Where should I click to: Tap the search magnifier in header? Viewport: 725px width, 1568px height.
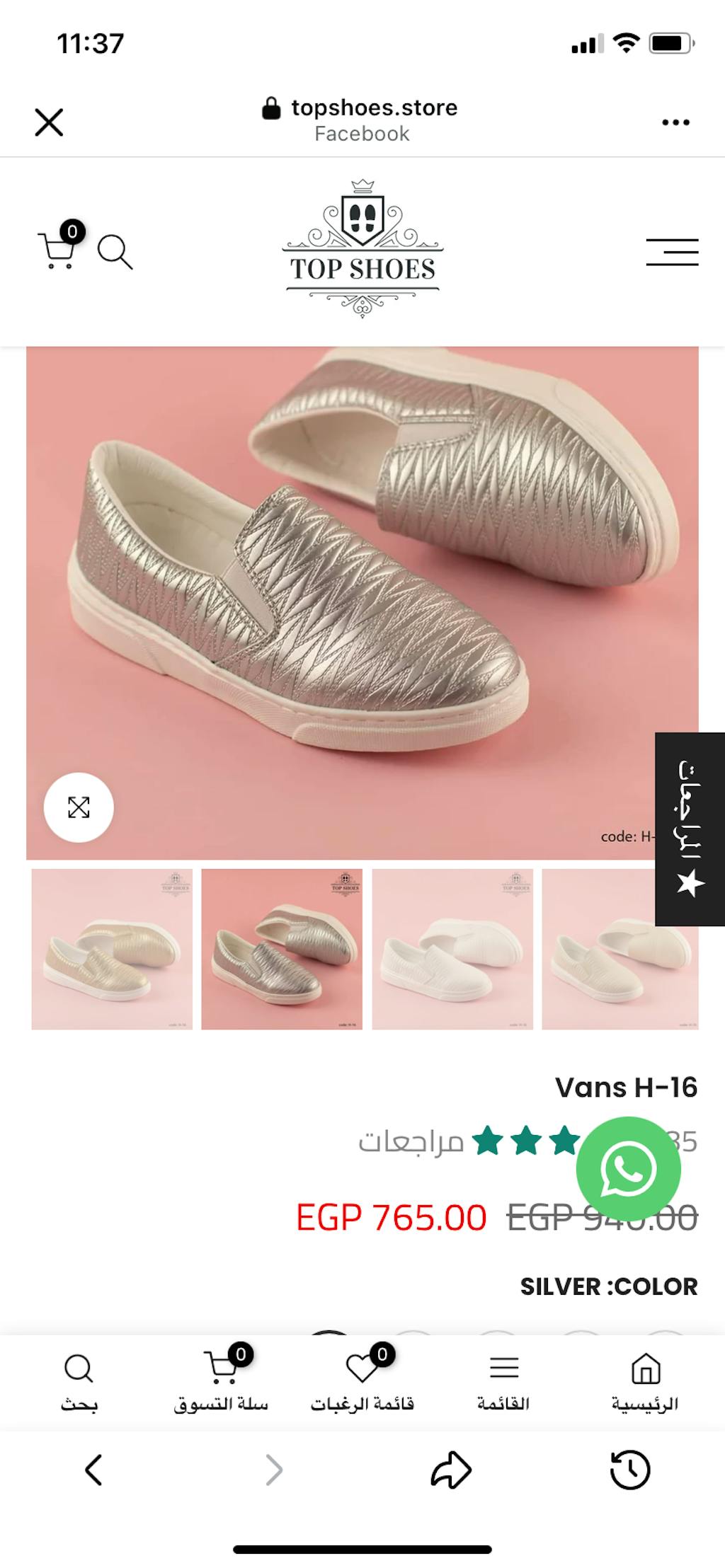(x=115, y=252)
